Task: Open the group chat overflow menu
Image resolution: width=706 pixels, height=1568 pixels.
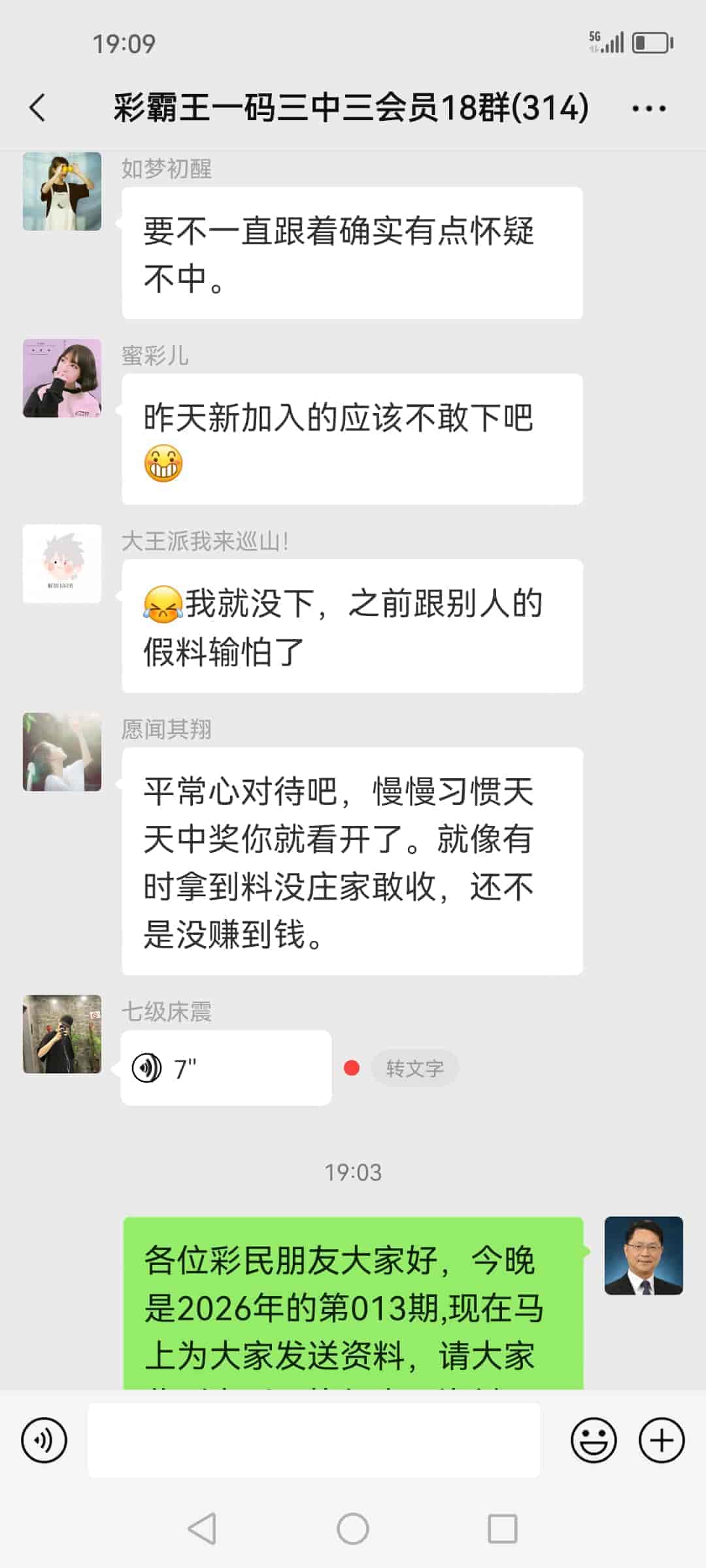Action: tap(648, 108)
